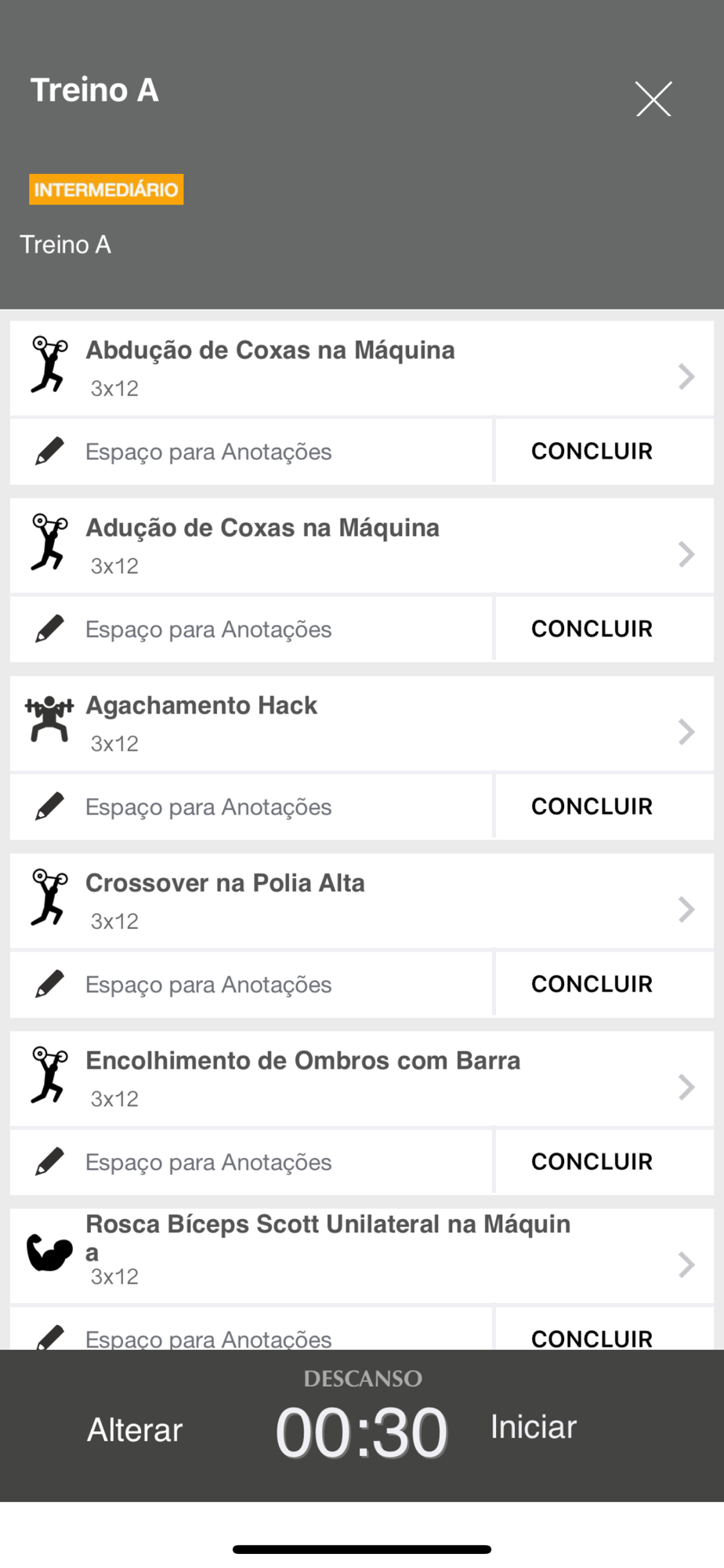Start the rest timer with Iniciar
The image size is (724, 1568).
coord(534,1428)
